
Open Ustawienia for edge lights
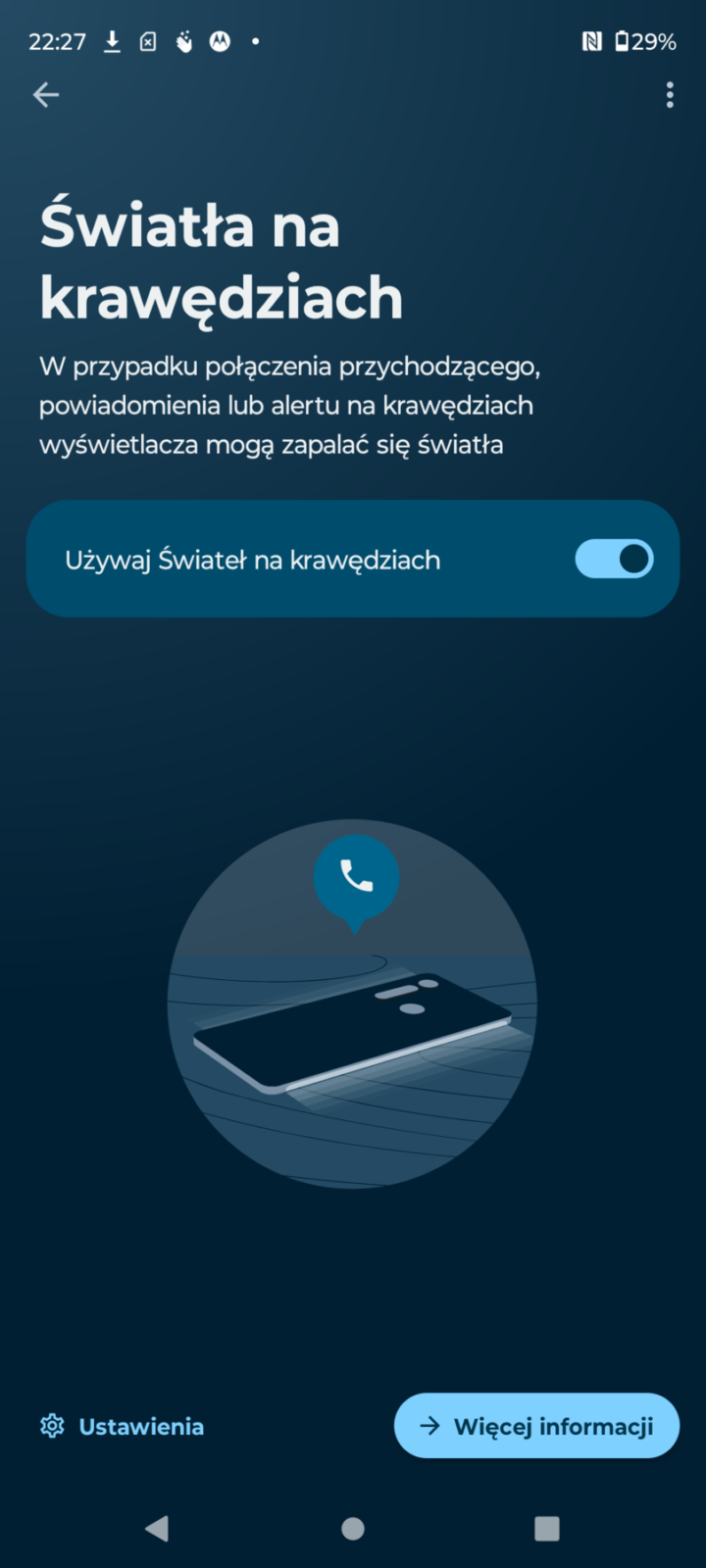[x=123, y=1427]
